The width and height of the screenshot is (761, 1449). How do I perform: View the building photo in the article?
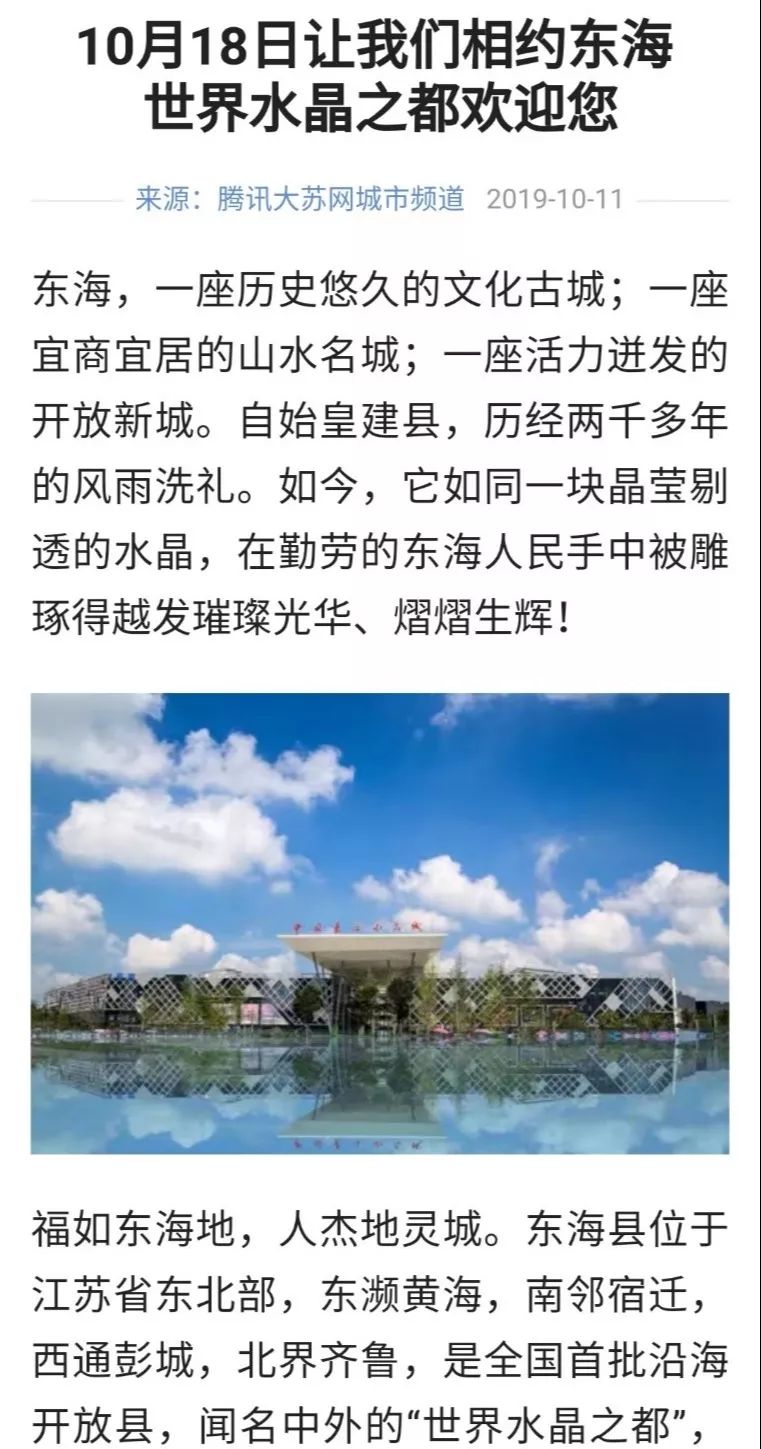(x=380, y=922)
